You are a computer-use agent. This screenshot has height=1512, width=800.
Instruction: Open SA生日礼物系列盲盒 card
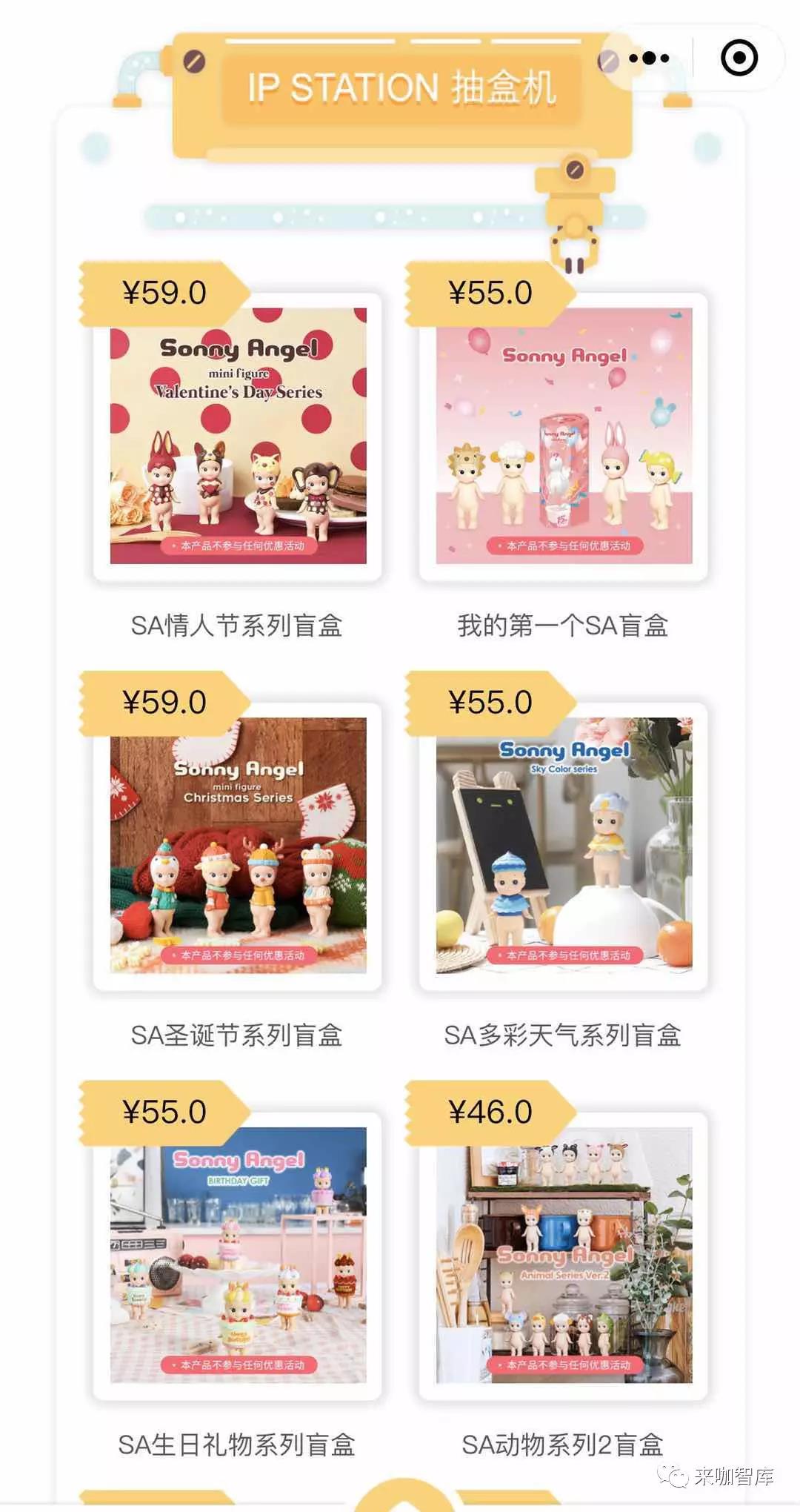click(x=238, y=1255)
